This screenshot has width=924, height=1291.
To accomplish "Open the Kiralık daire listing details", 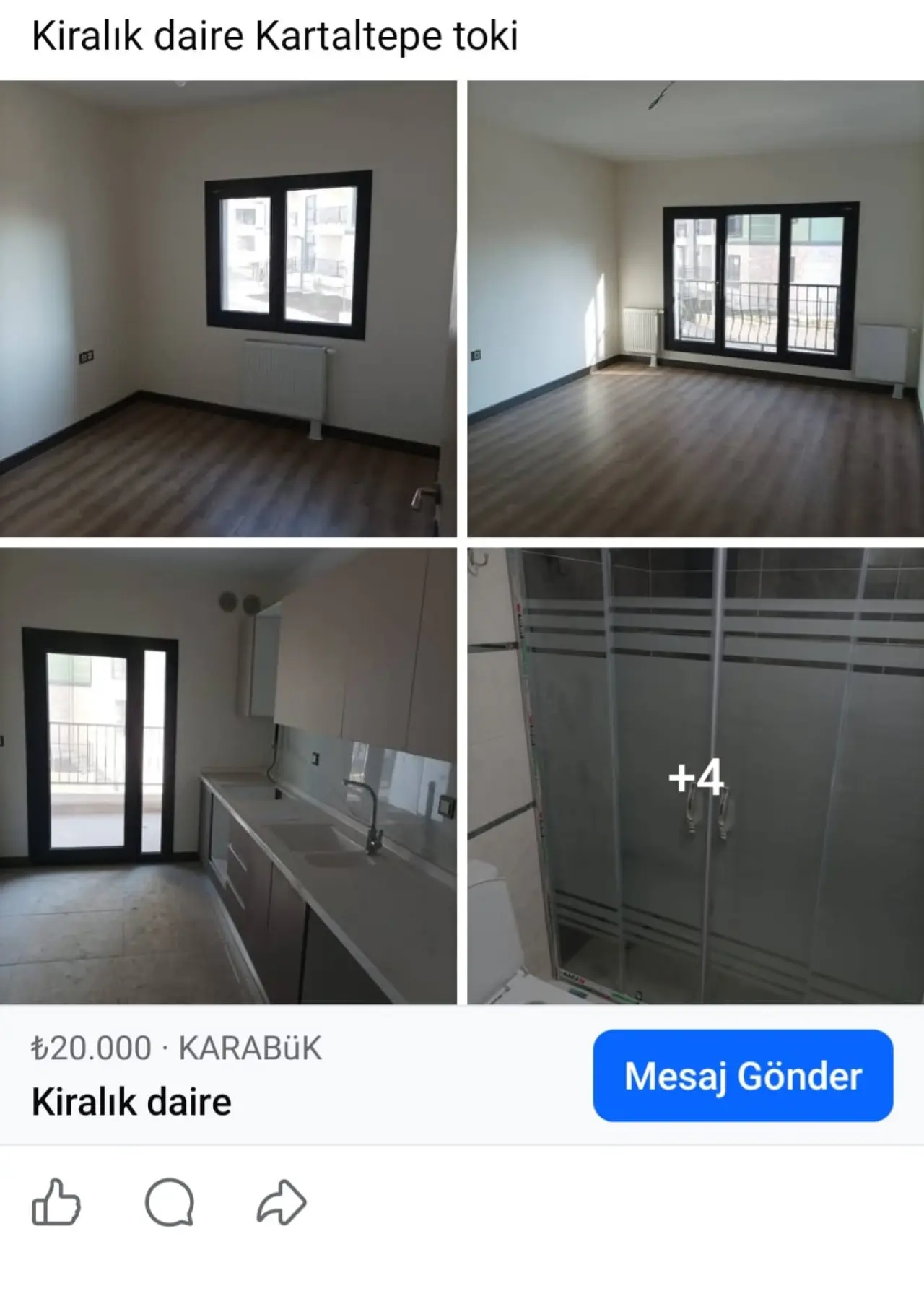I will pyautogui.click(x=131, y=1102).
